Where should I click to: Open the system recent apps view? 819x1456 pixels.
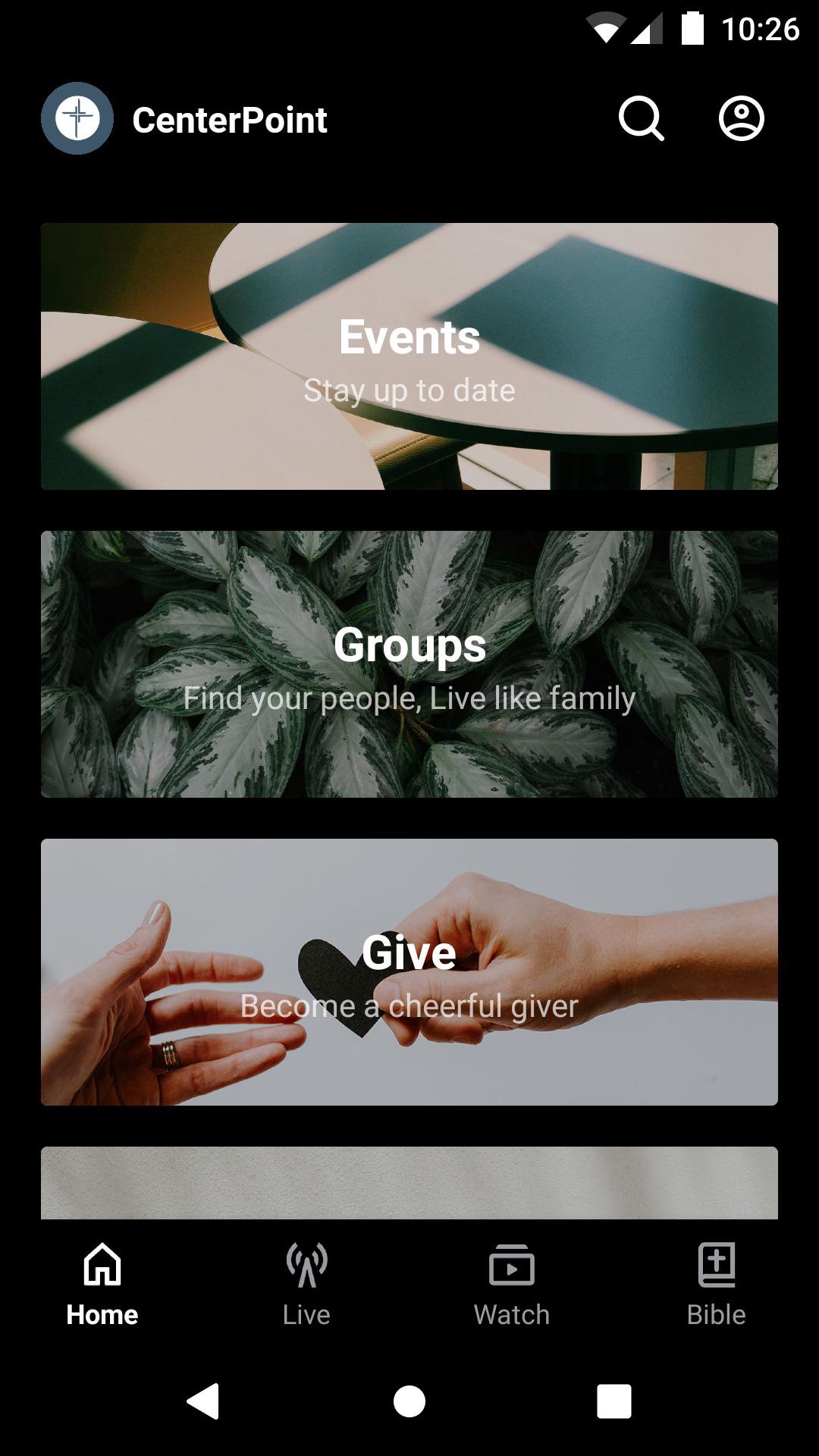(x=613, y=1401)
